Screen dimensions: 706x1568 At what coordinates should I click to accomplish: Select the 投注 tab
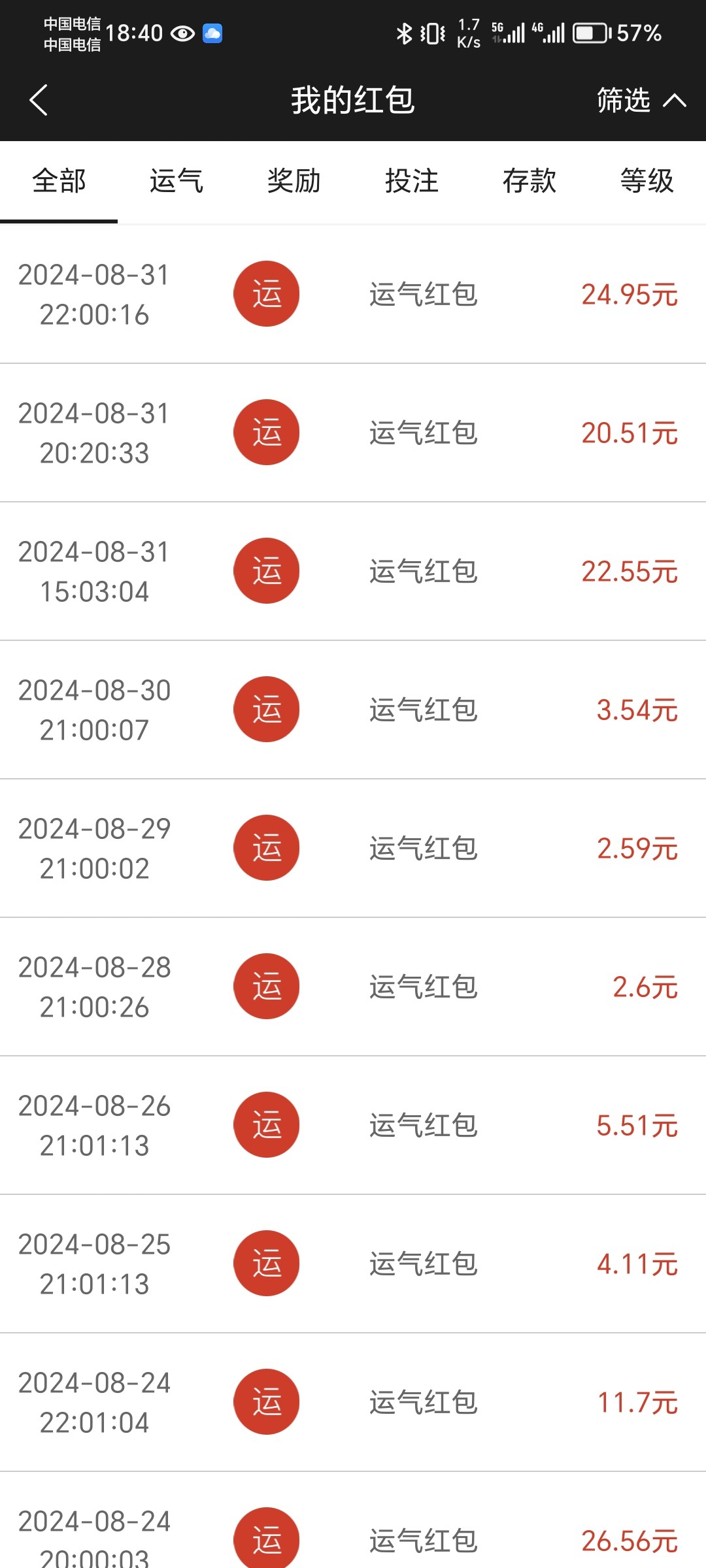click(x=412, y=181)
